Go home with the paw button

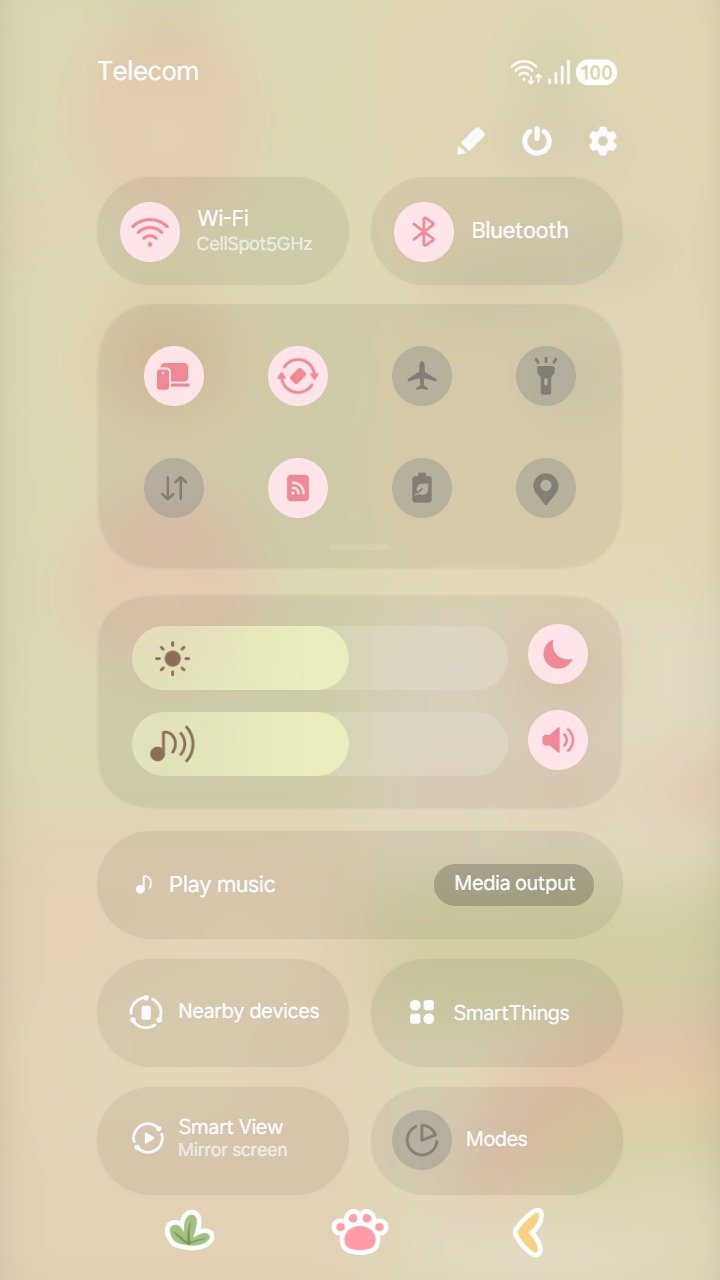tap(360, 1231)
